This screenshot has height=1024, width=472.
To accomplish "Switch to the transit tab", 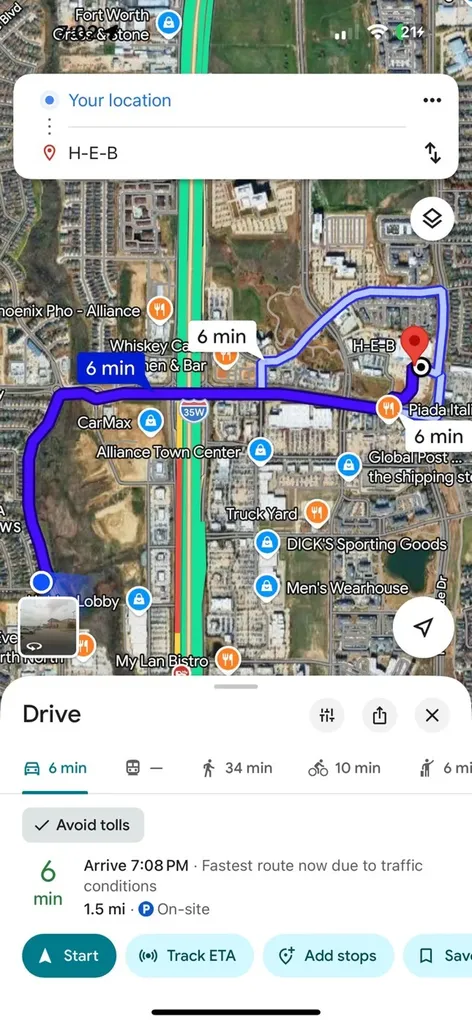I will tap(144, 768).
